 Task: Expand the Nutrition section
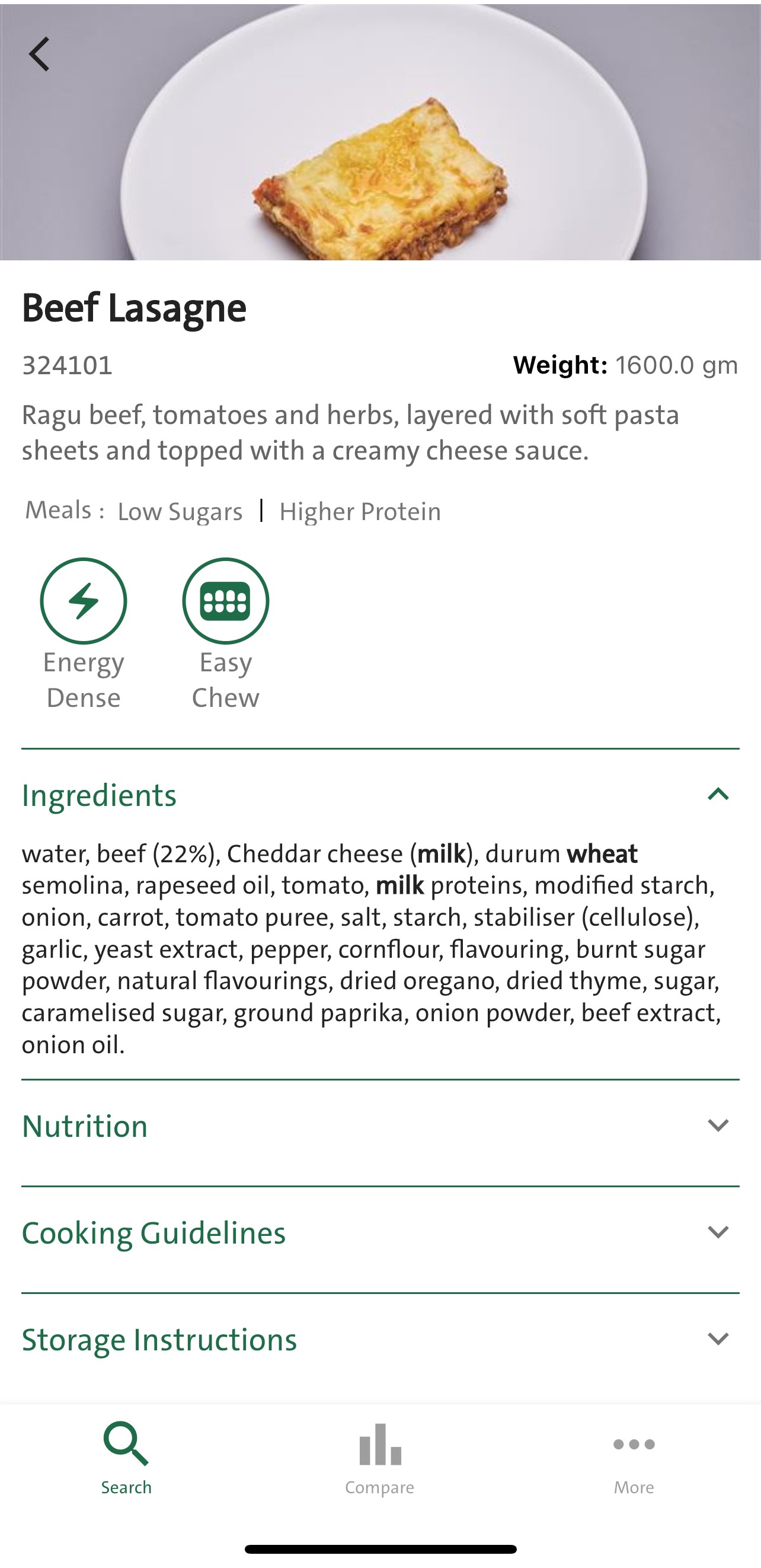[380, 1126]
